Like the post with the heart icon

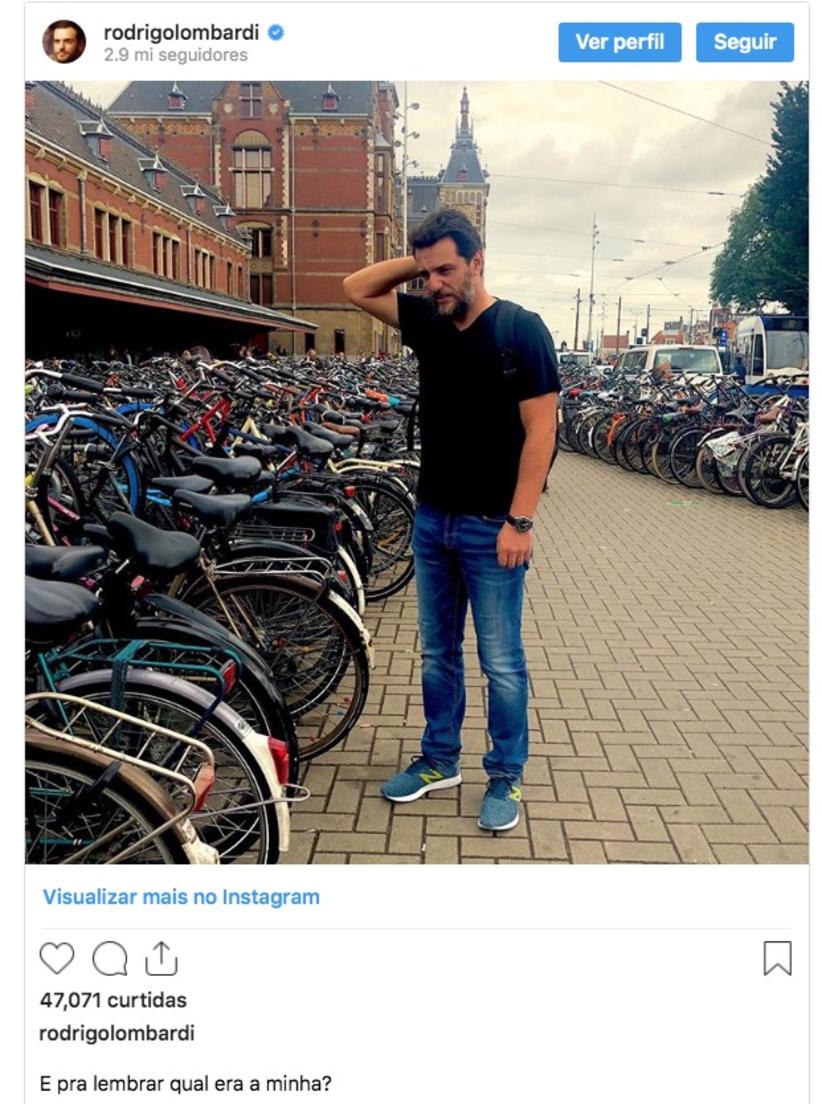coord(57,958)
